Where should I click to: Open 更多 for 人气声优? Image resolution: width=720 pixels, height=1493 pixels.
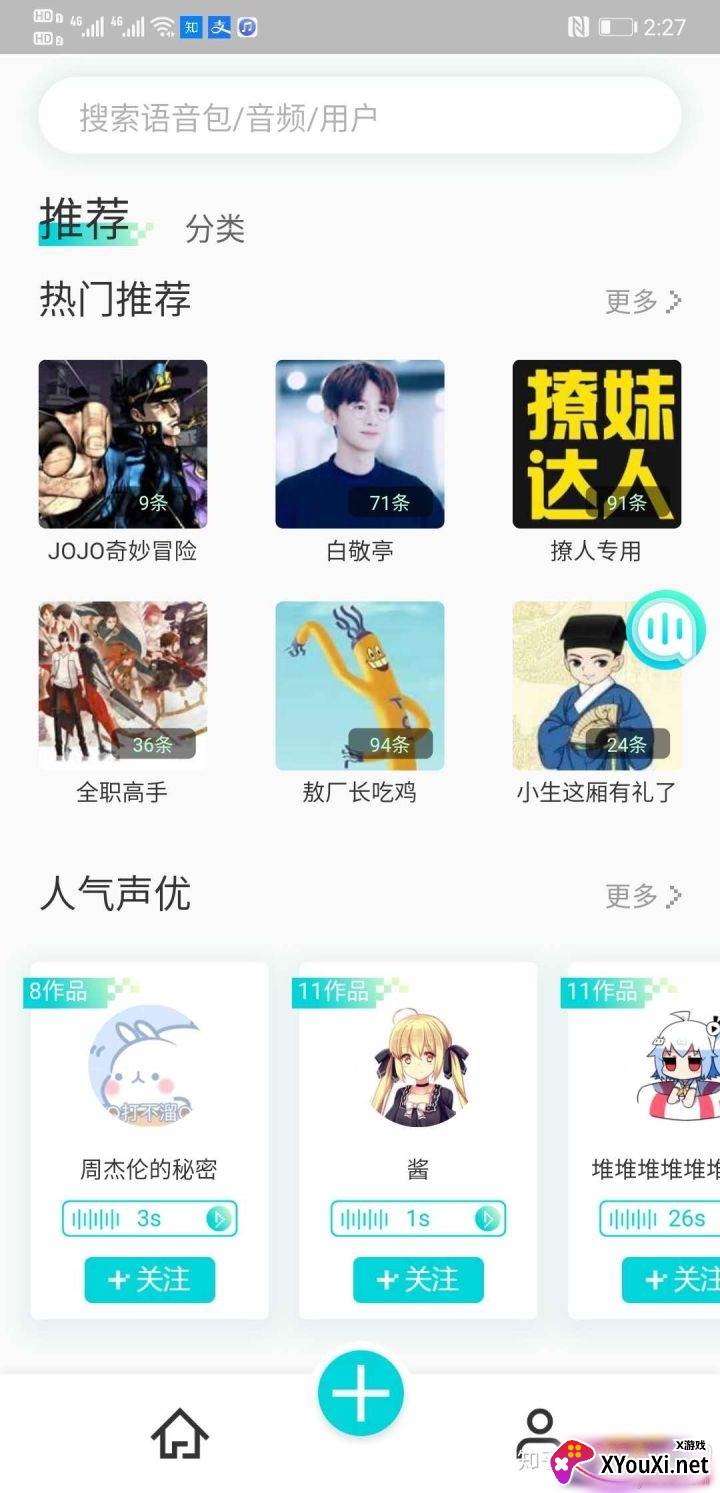[642, 896]
